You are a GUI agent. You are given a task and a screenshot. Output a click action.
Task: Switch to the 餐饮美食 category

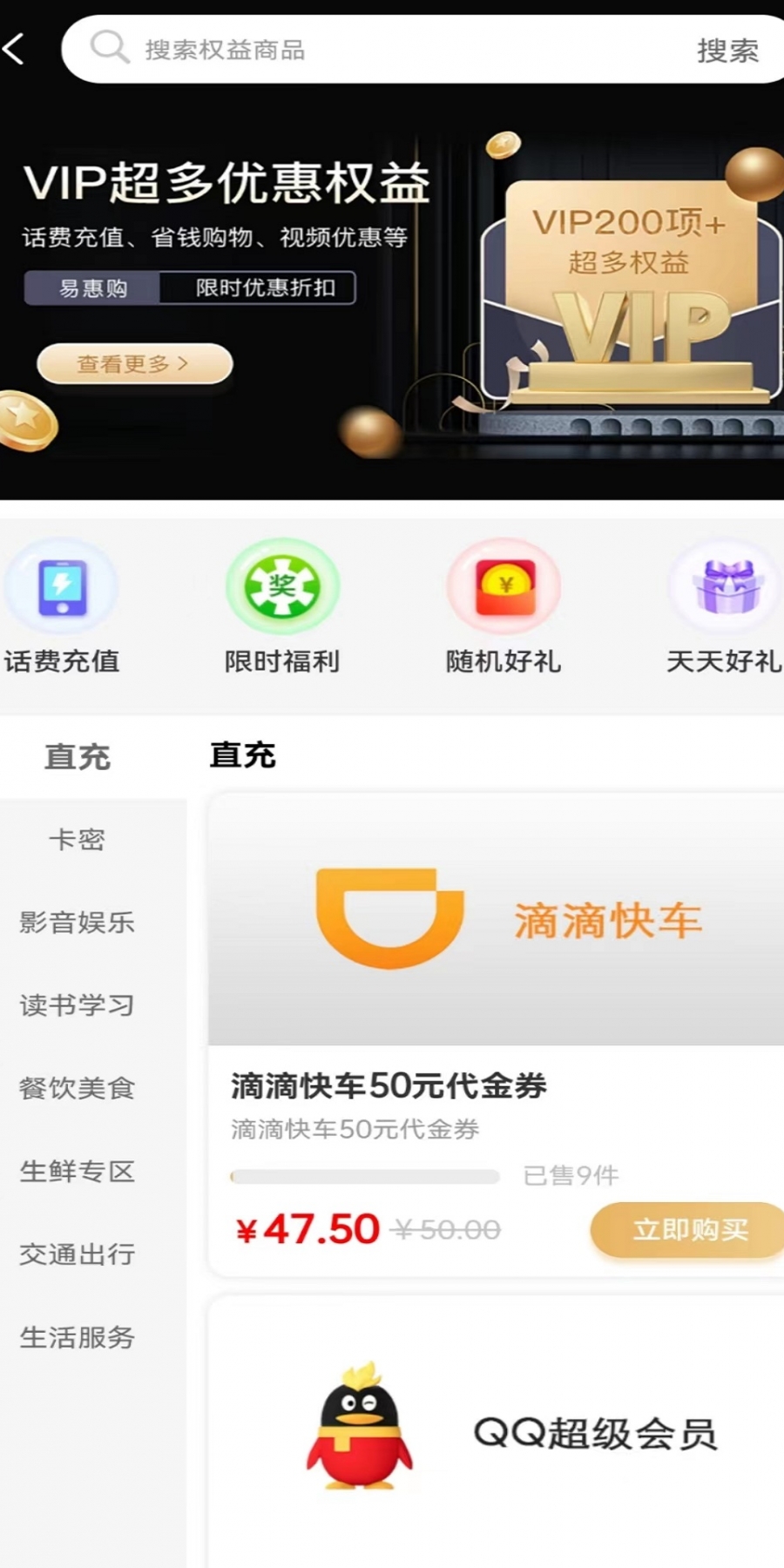point(78,1088)
